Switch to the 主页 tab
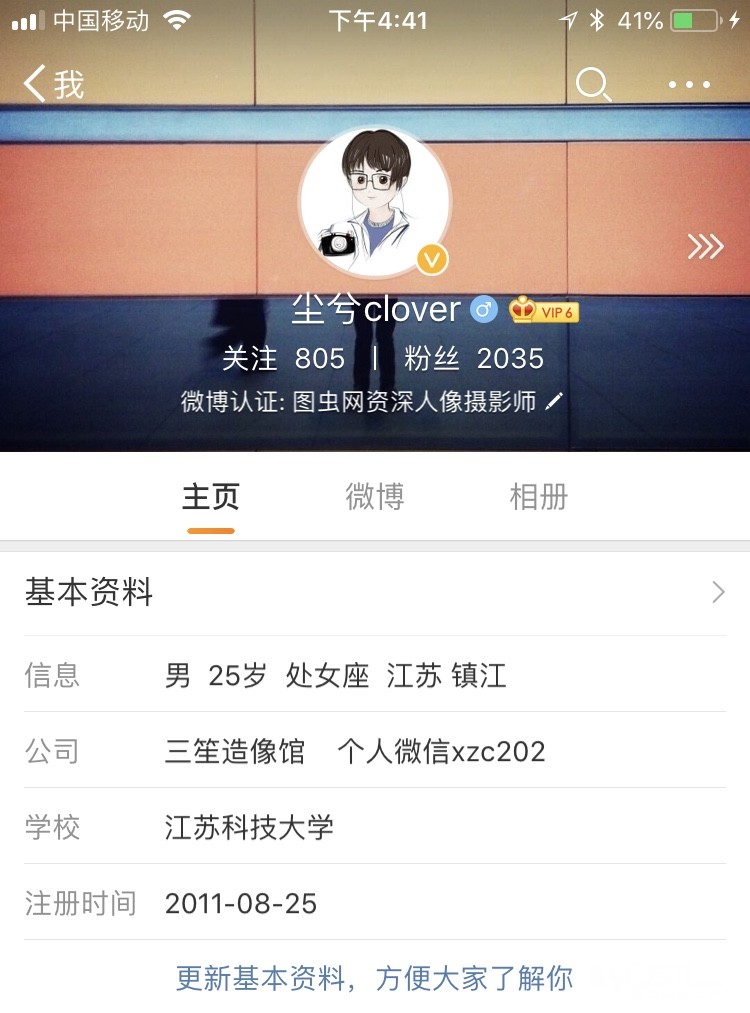The width and height of the screenshot is (750, 1013). pyautogui.click(x=211, y=497)
